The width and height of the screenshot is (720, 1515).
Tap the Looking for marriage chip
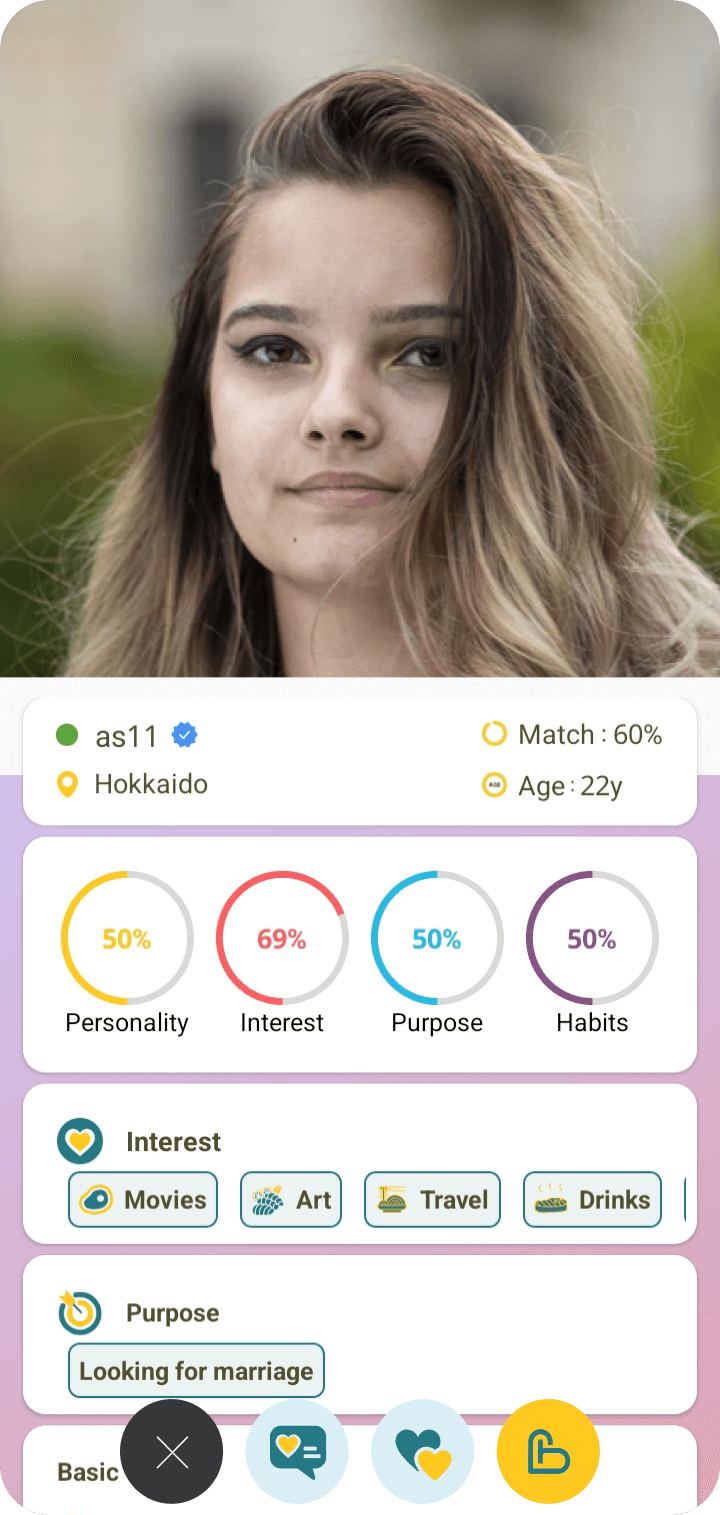(196, 1370)
